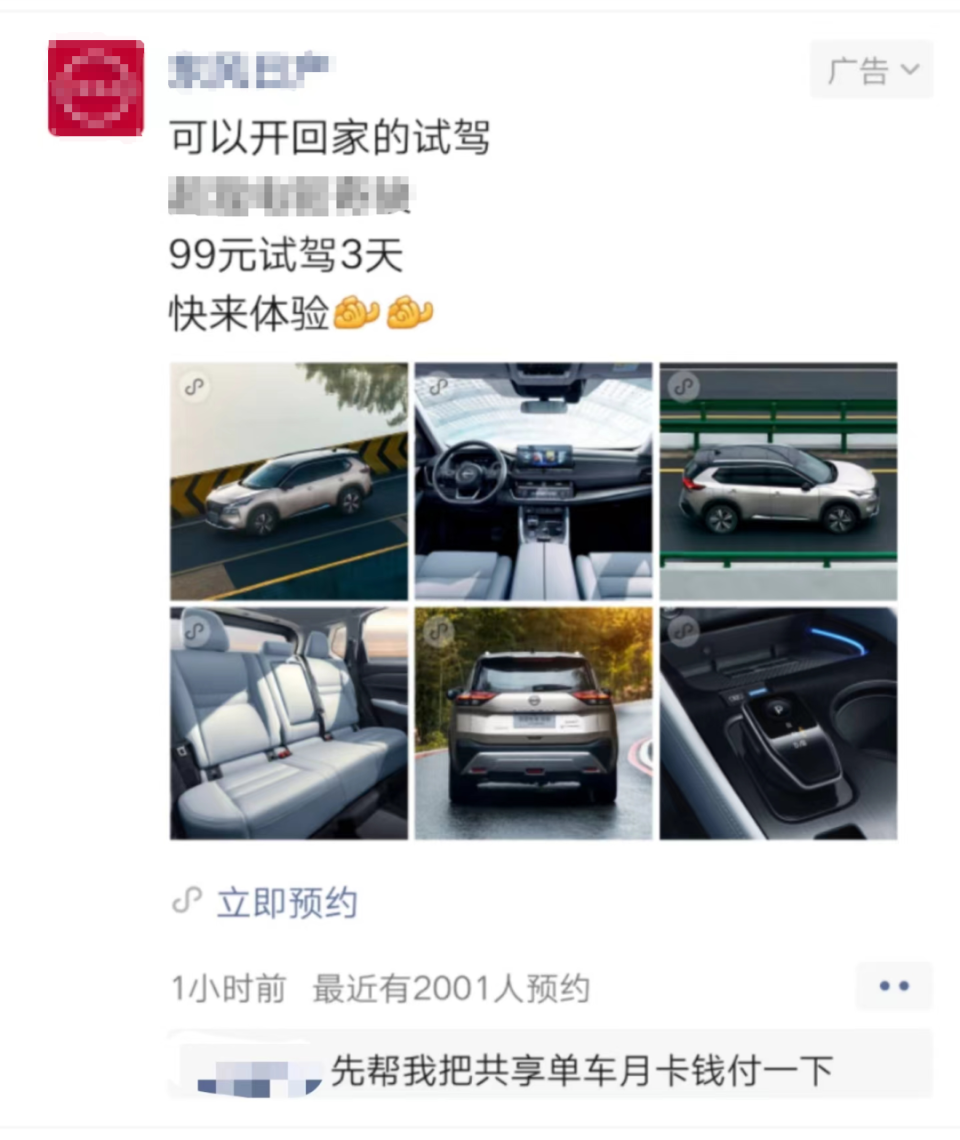View the SUV on banked track photo
Image resolution: width=960 pixels, height=1140 pixels.
[289, 481]
